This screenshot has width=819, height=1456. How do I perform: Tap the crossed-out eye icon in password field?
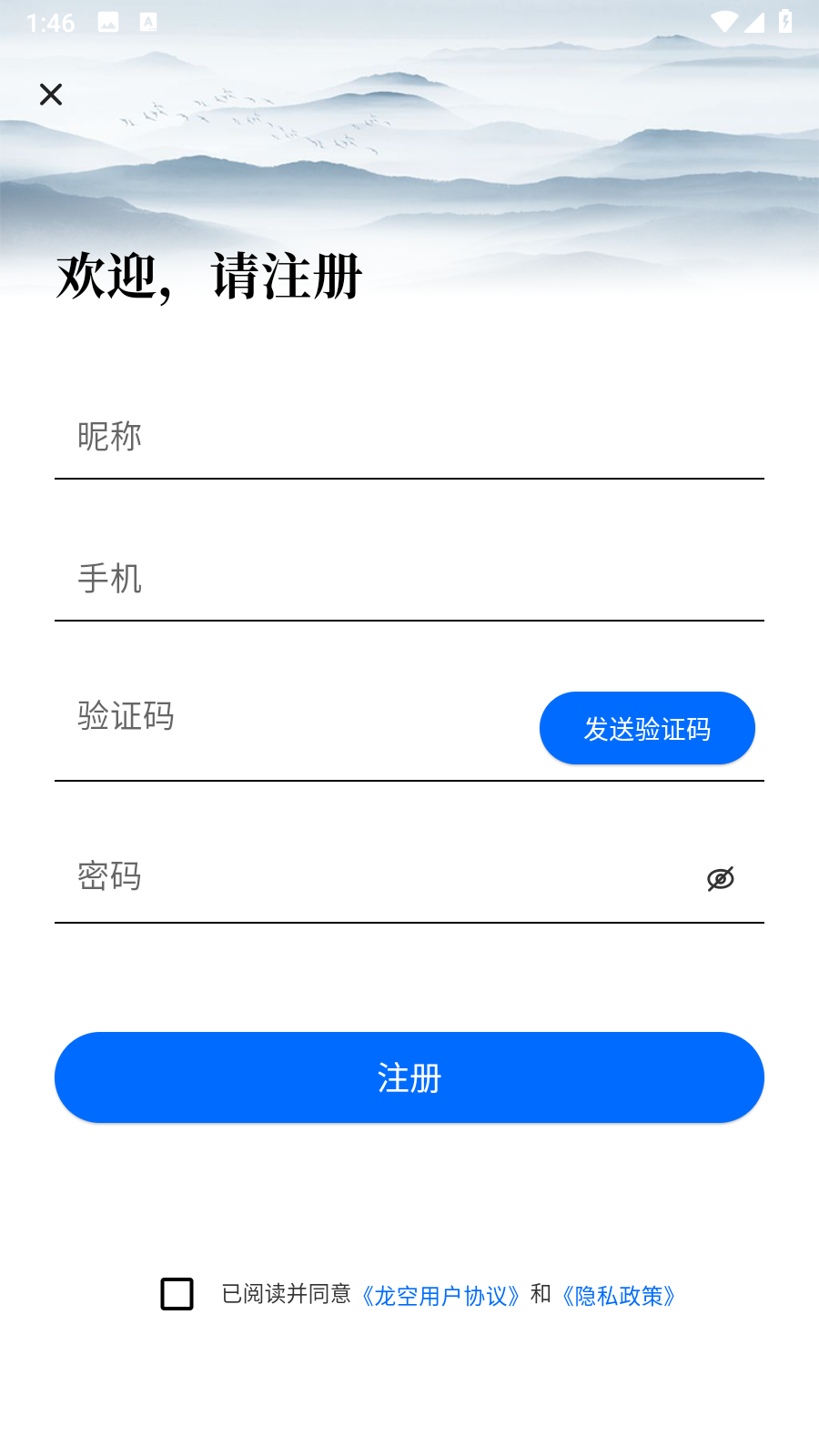722,877
